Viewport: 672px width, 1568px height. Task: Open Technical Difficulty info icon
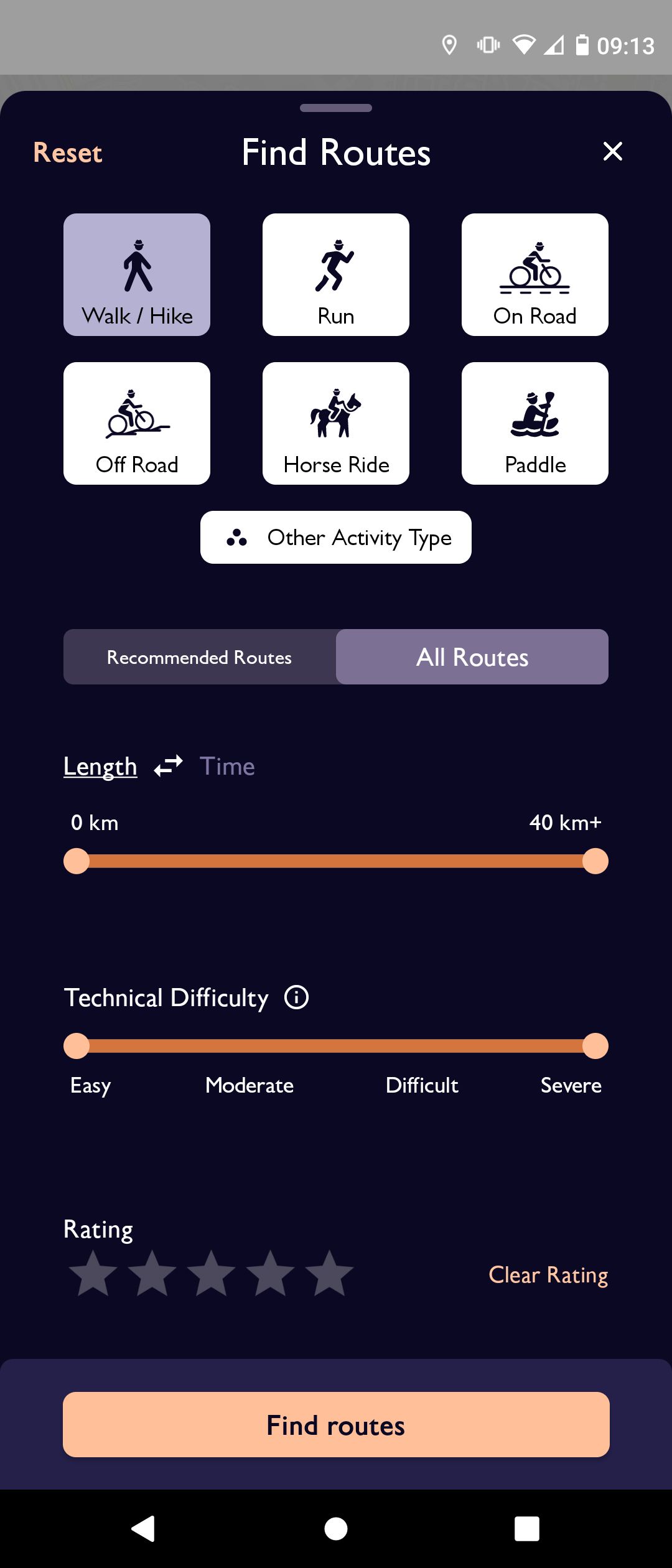click(296, 997)
